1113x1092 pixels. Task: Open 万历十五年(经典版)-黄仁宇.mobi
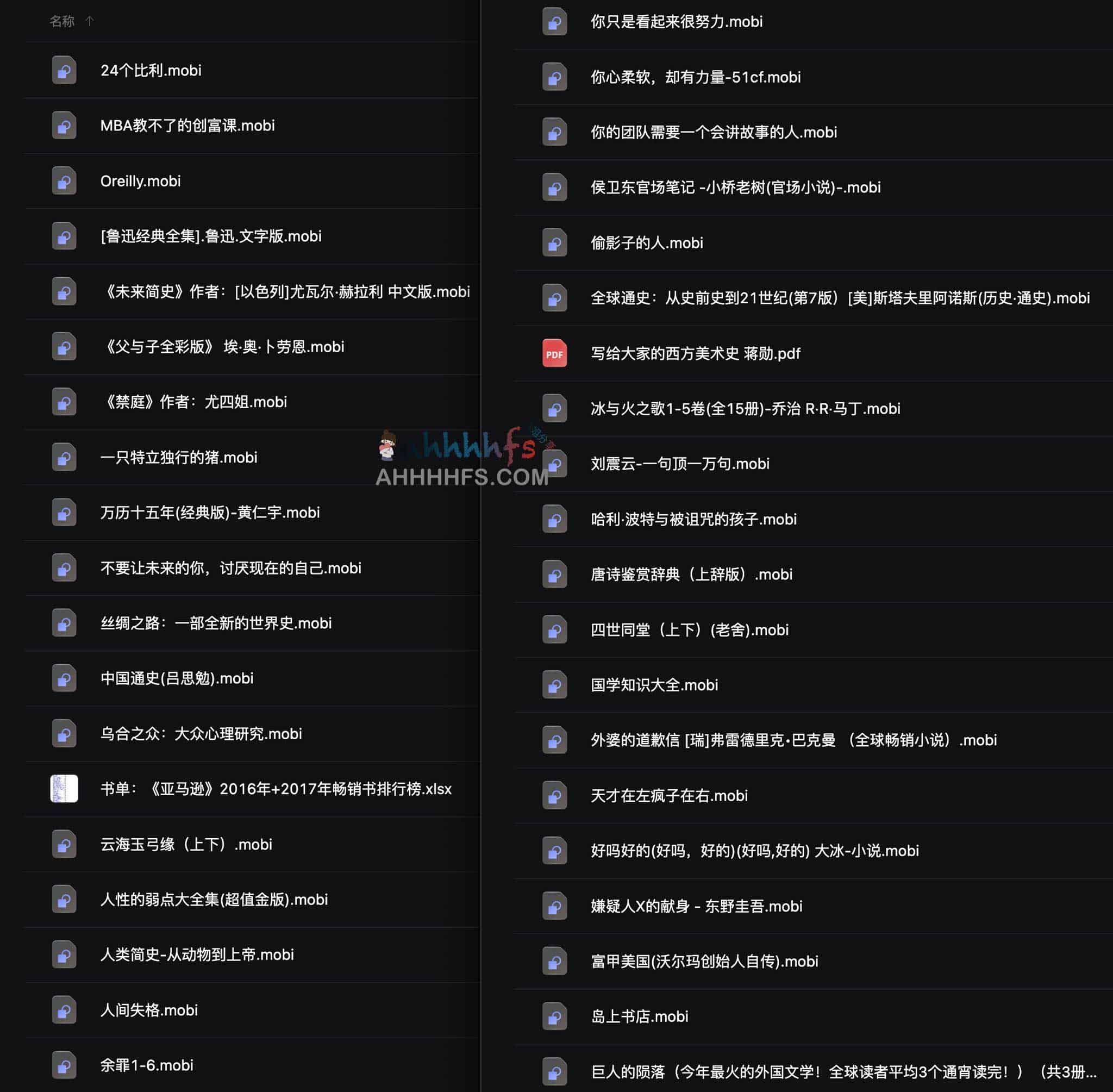[210, 512]
